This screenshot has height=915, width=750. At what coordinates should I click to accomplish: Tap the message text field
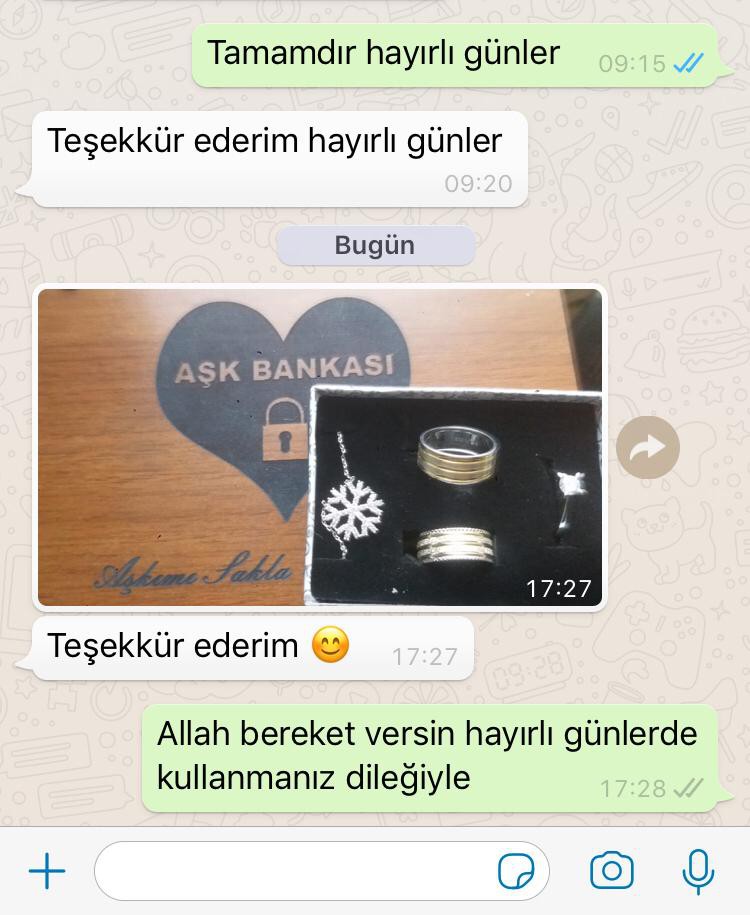[x=295, y=871]
